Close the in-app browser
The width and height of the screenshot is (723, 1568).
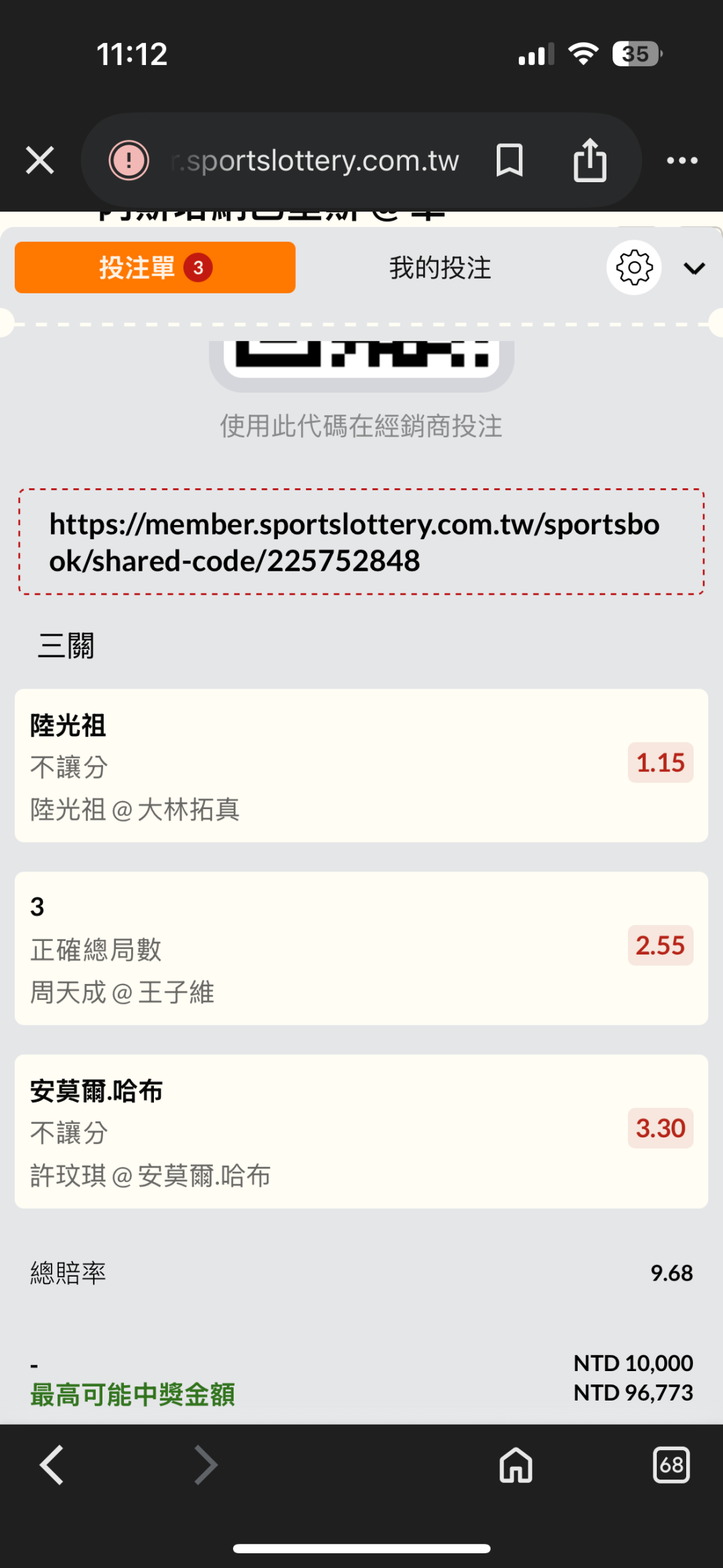tap(40, 161)
